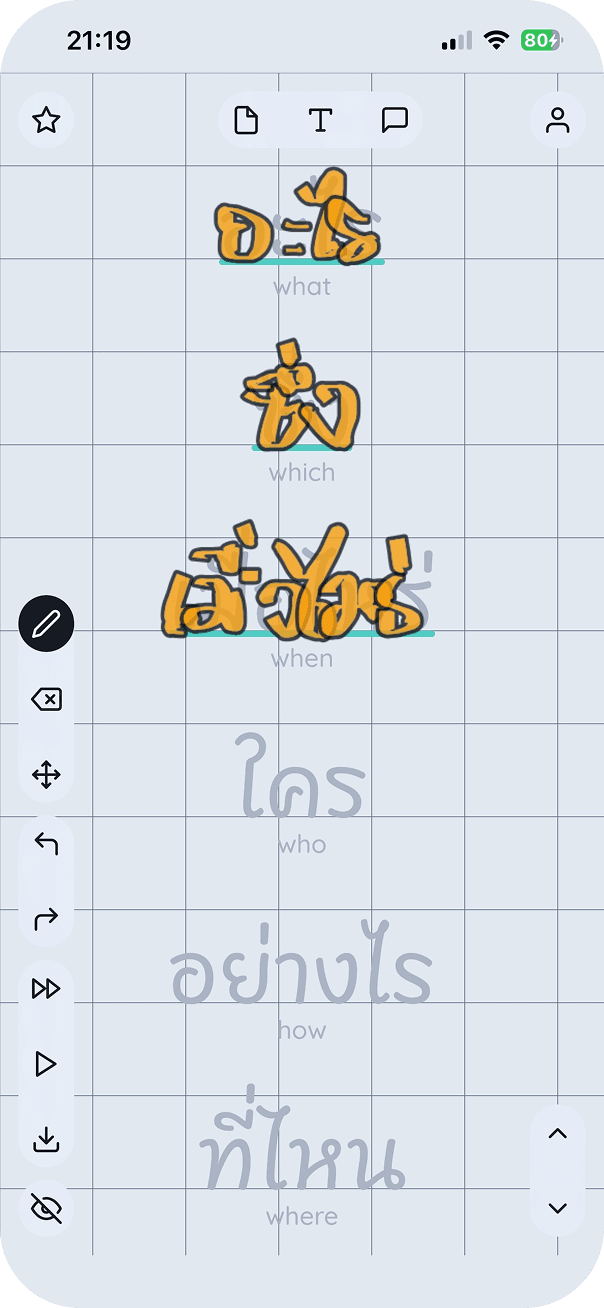Select the pen drawing tool
604x1308 pixels.
click(46, 624)
